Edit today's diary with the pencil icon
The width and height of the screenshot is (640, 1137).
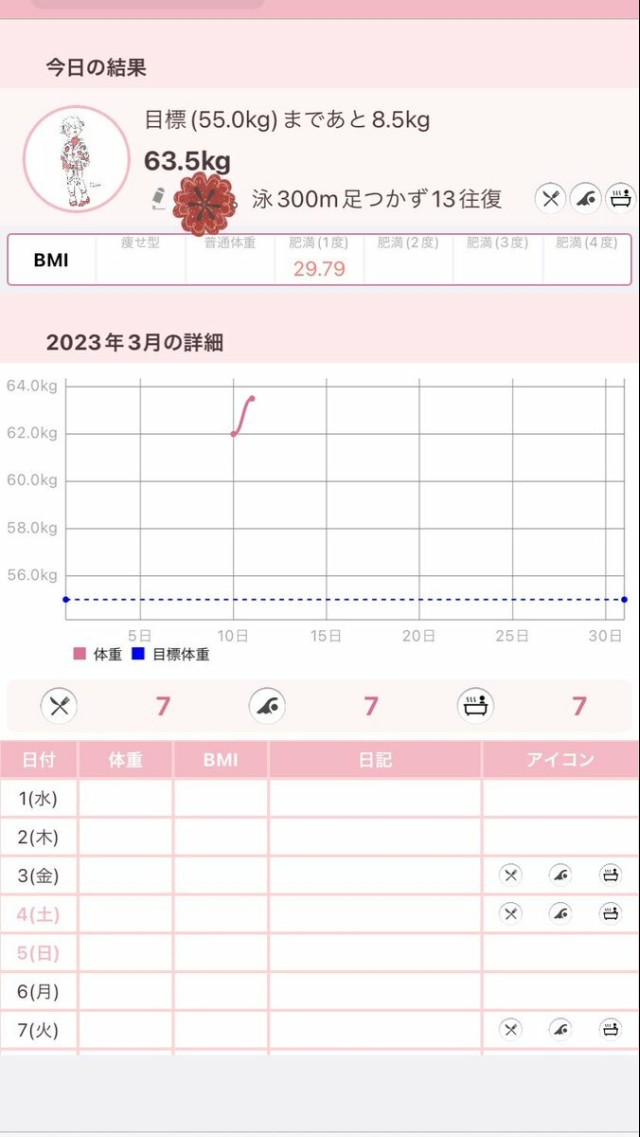click(158, 197)
